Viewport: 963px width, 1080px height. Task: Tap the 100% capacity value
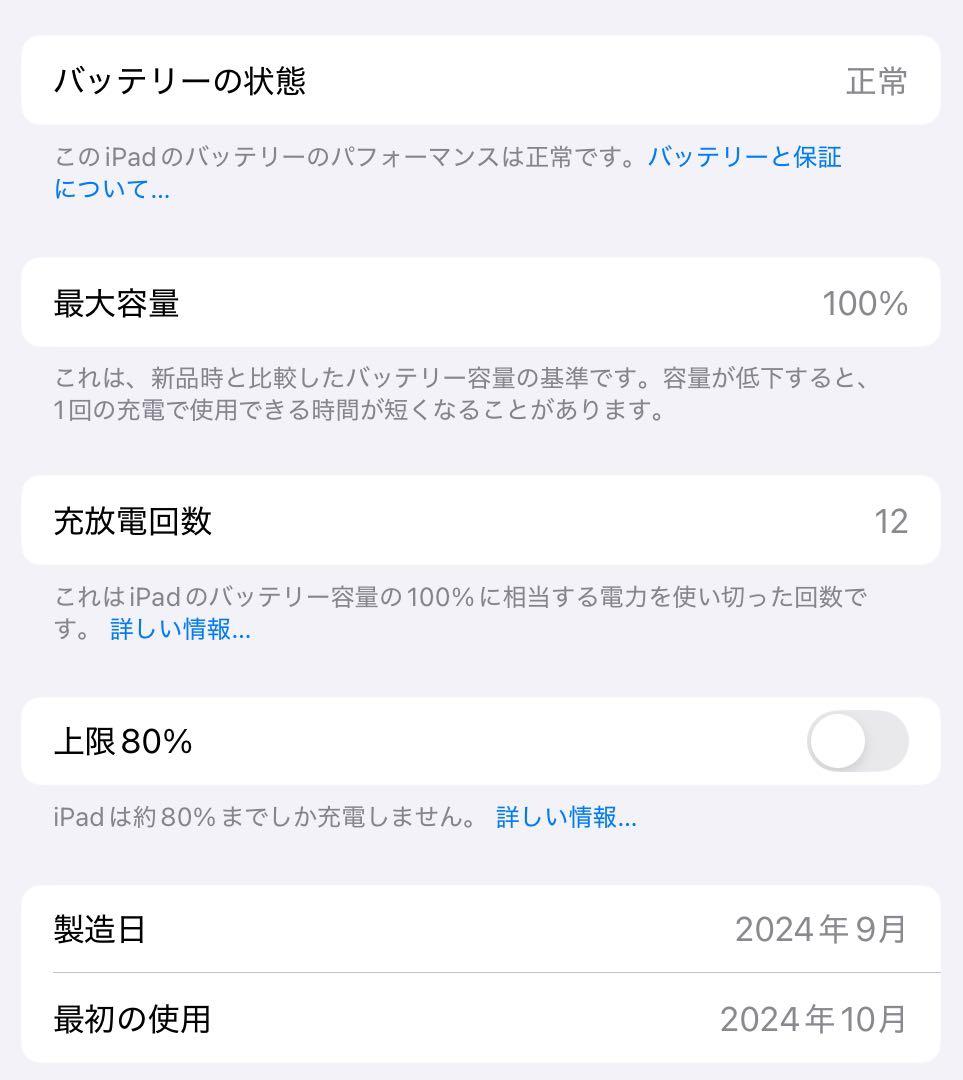865,303
